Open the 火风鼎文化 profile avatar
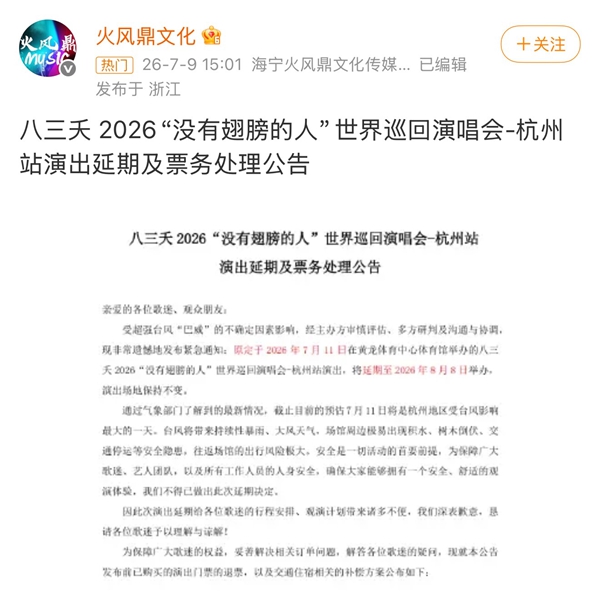 pos(47,48)
